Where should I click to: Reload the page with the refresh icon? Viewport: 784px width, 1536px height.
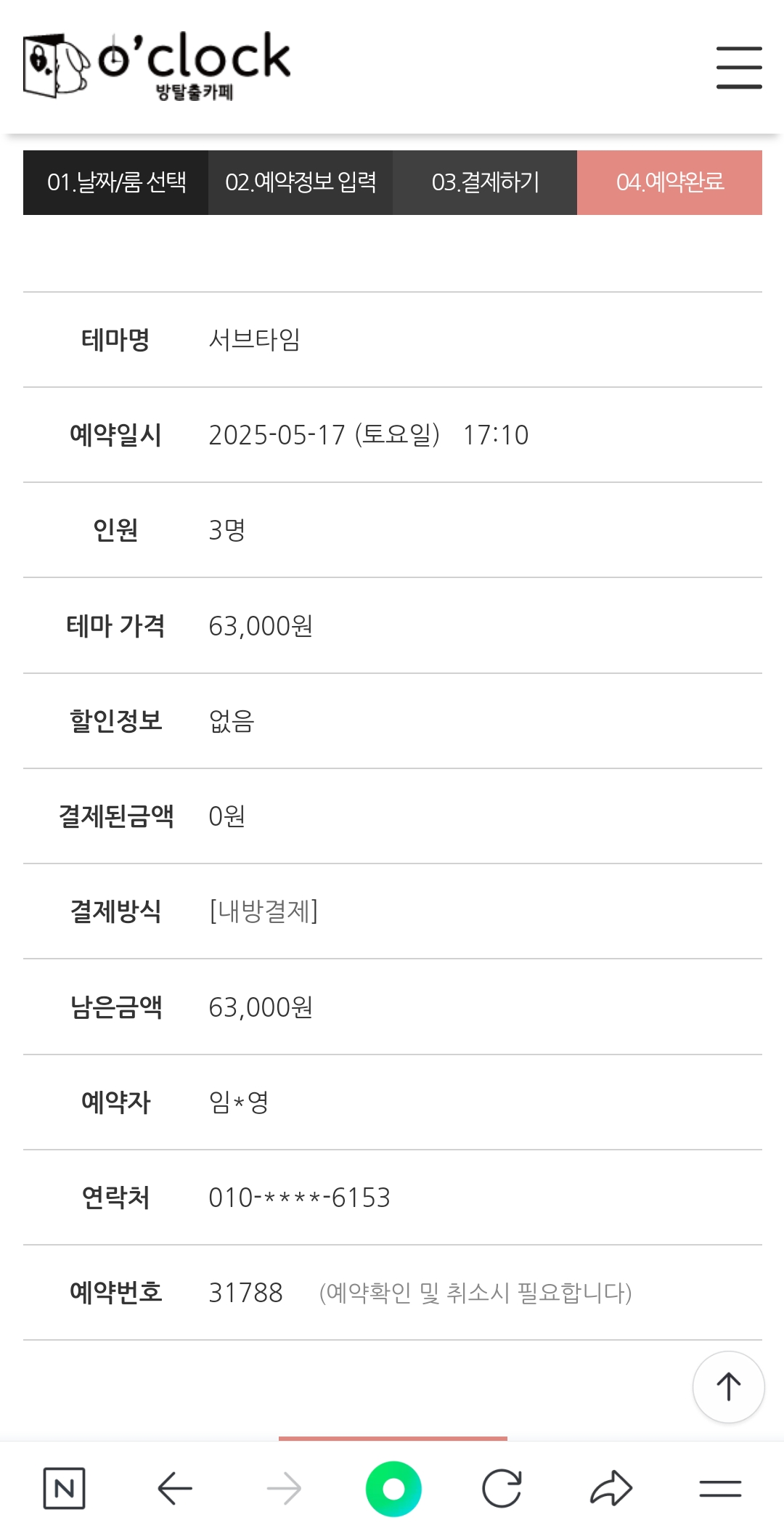[x=502, y=1489]
